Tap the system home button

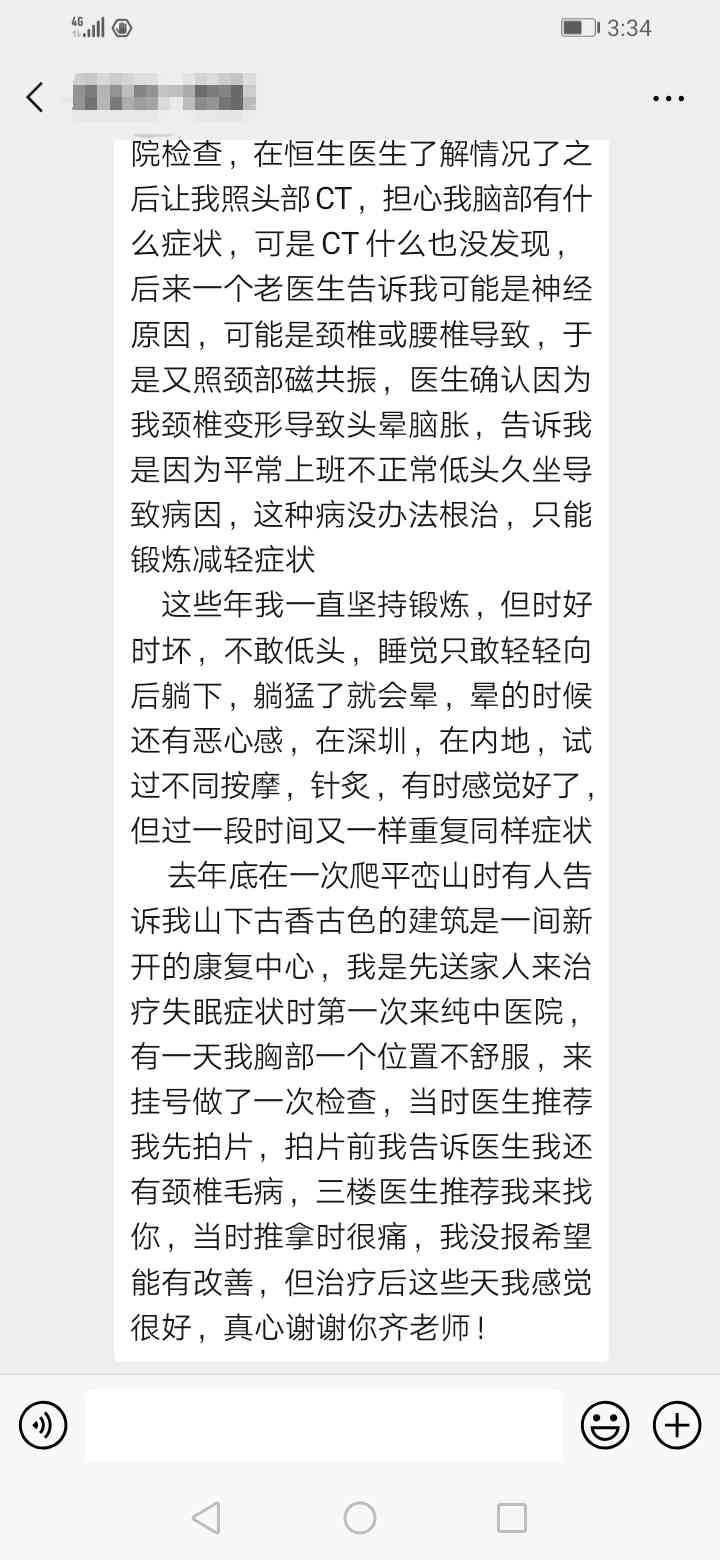pos(360,1518)
